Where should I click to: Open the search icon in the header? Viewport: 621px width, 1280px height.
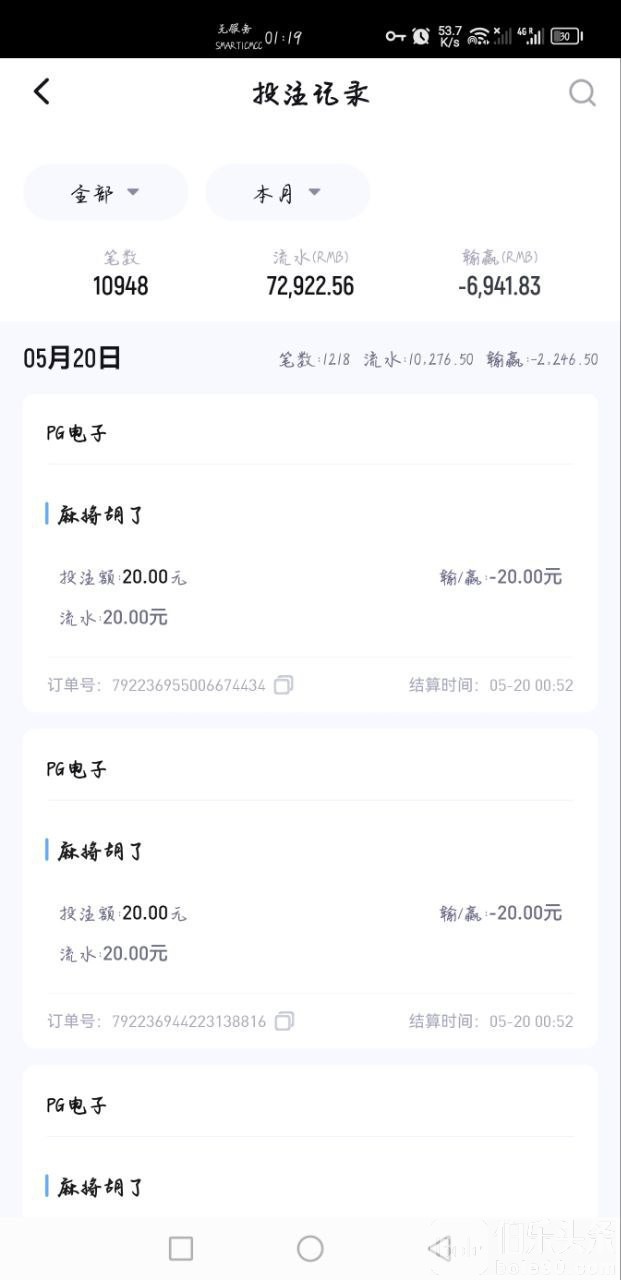click(x=582, y=93)
